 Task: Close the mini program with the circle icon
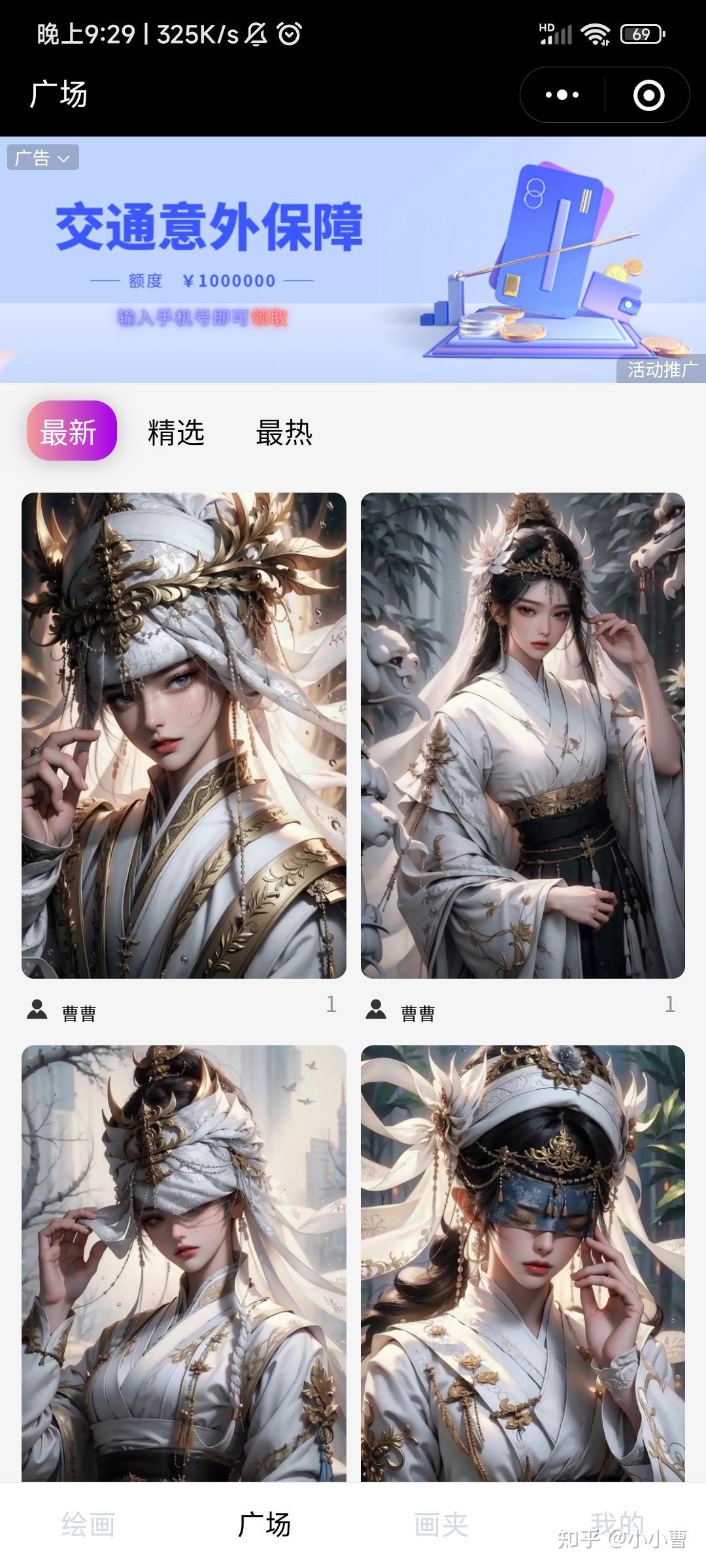(x=648, y=95)
